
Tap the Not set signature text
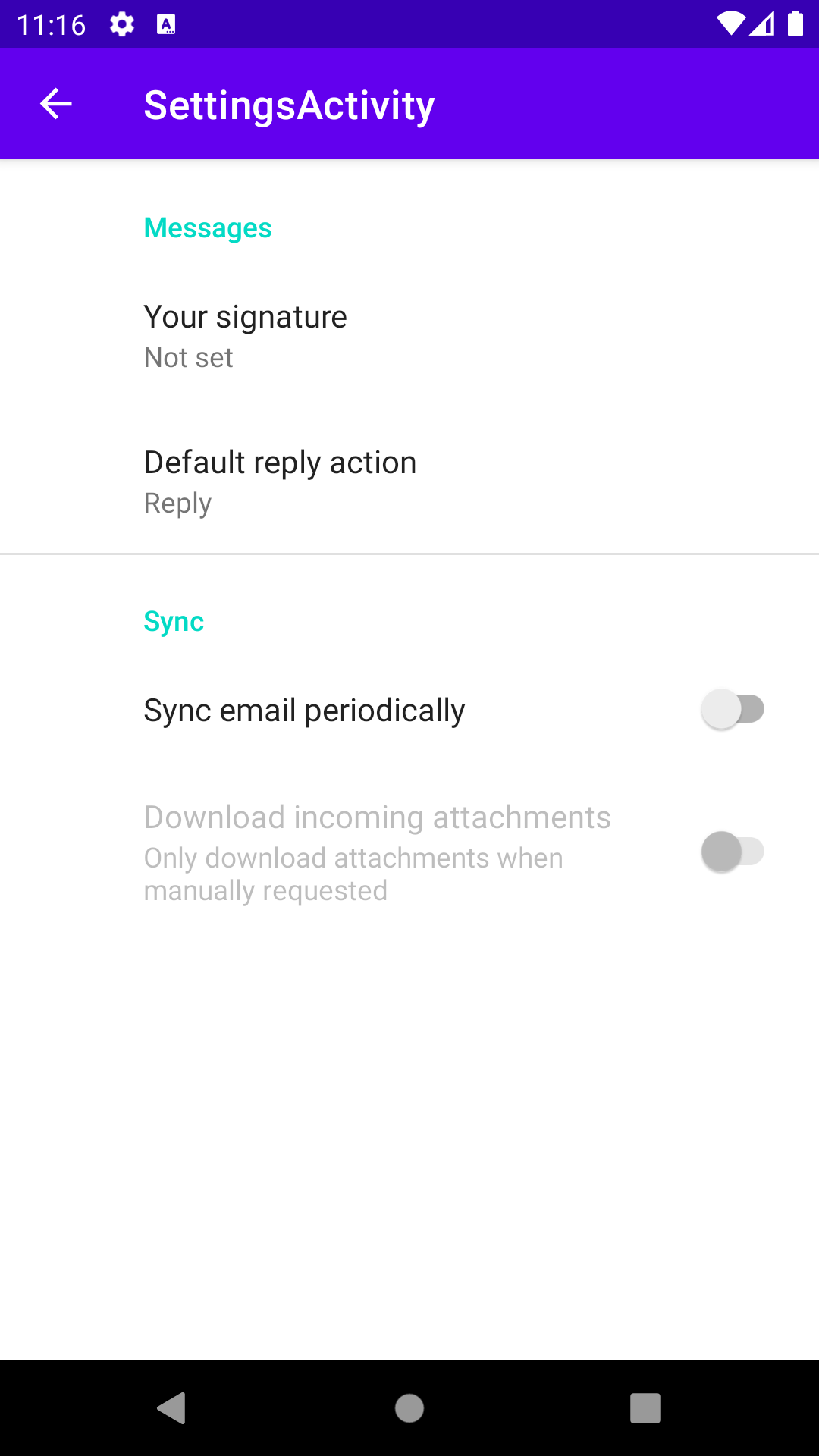coord(188,356)
